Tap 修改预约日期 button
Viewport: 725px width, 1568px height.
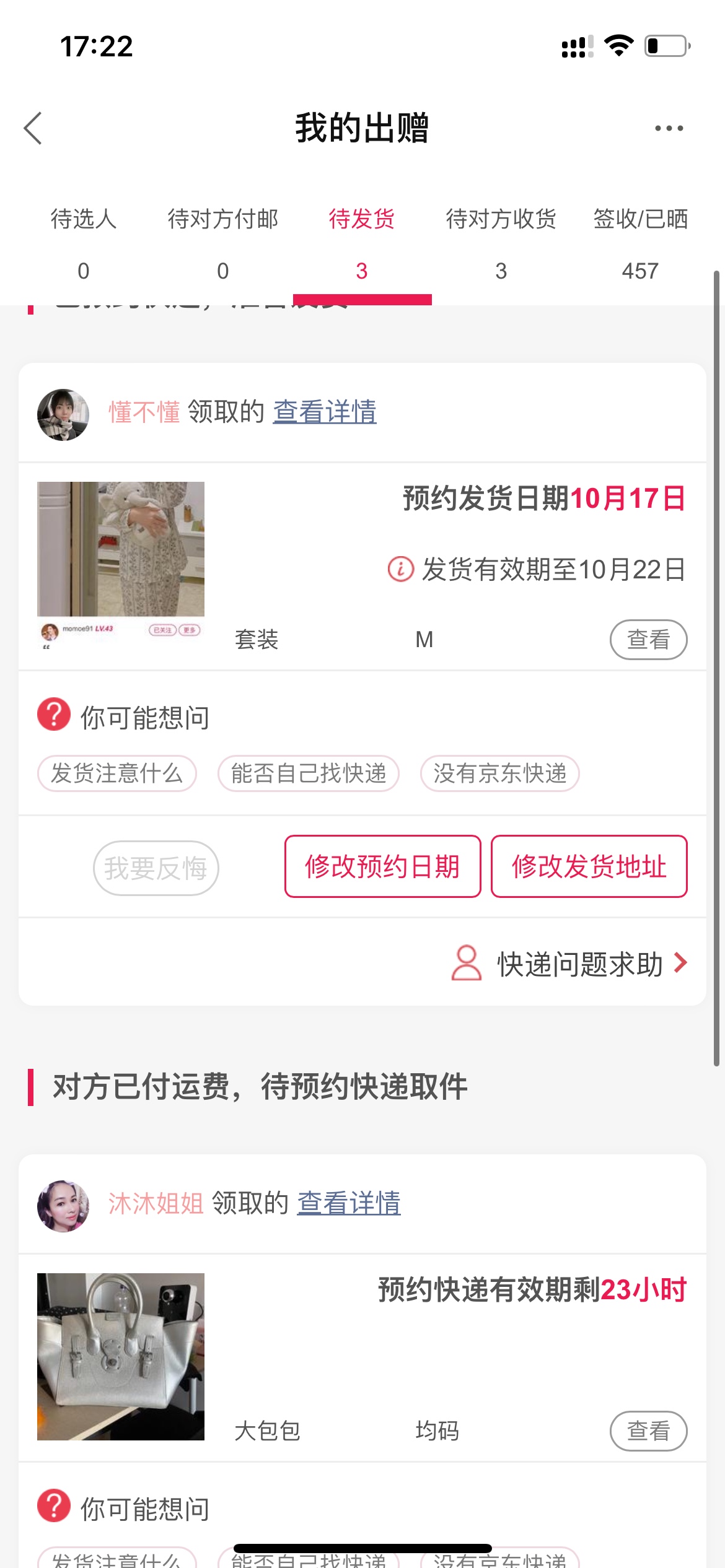click(x=382, y=866)
